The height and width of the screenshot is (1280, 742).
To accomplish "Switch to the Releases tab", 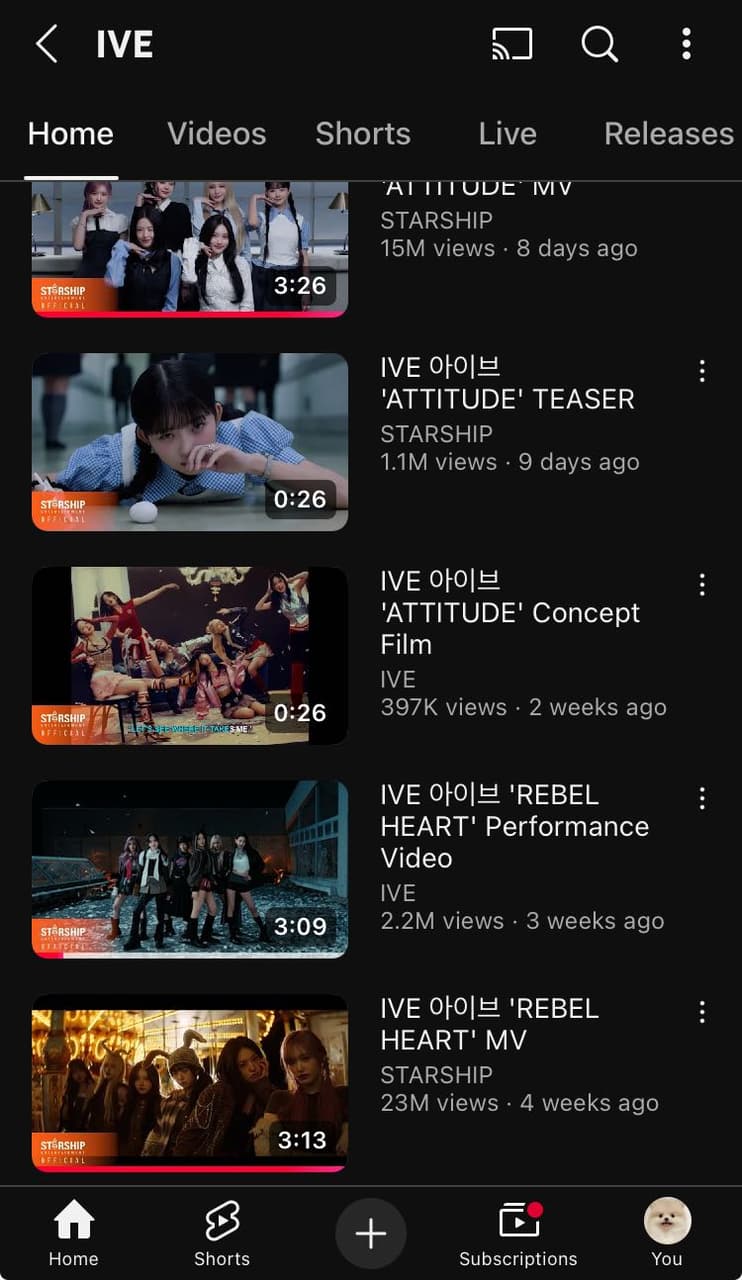I will click(x=668, y=134).
